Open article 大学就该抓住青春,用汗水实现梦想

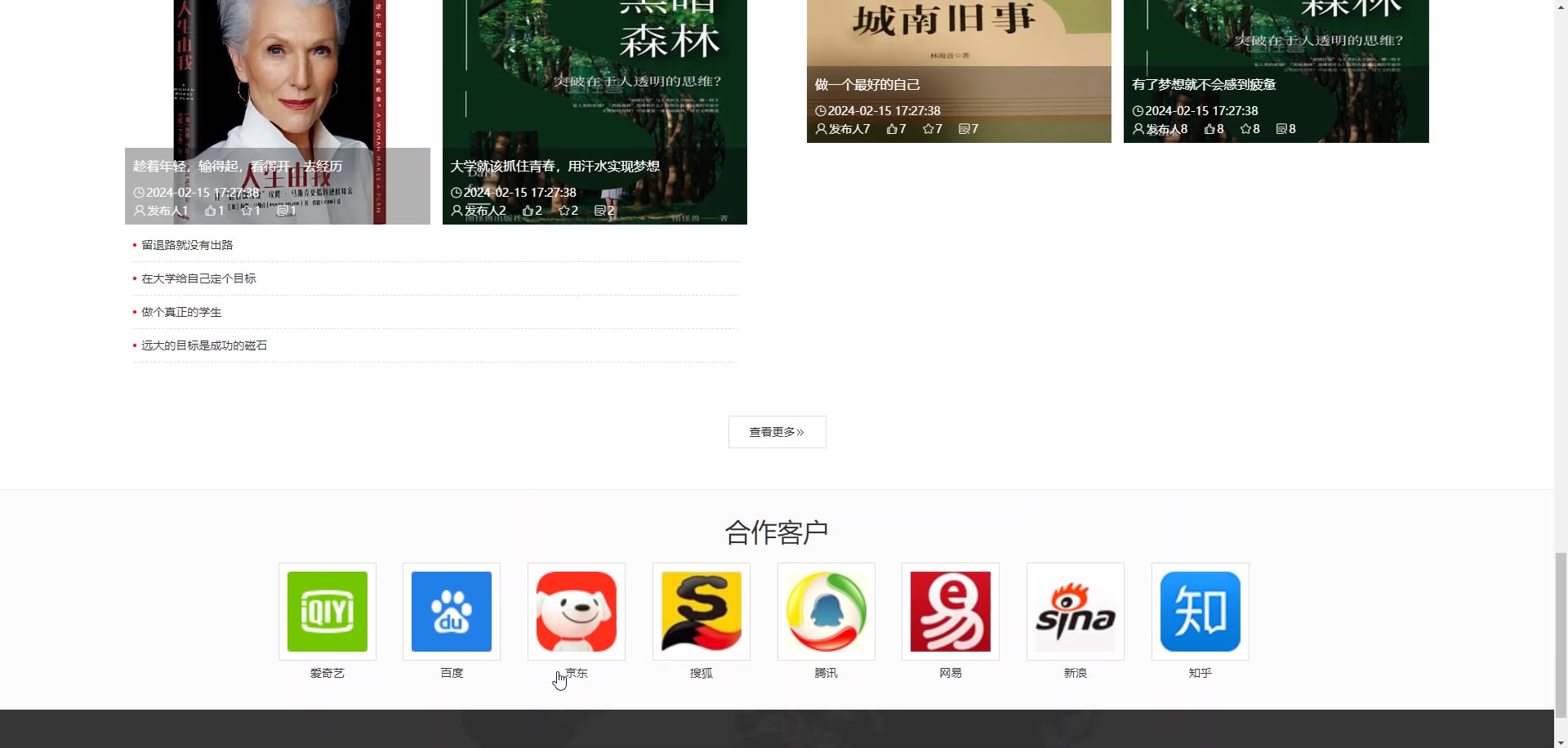pyautogui.click(x=555, y=167)
